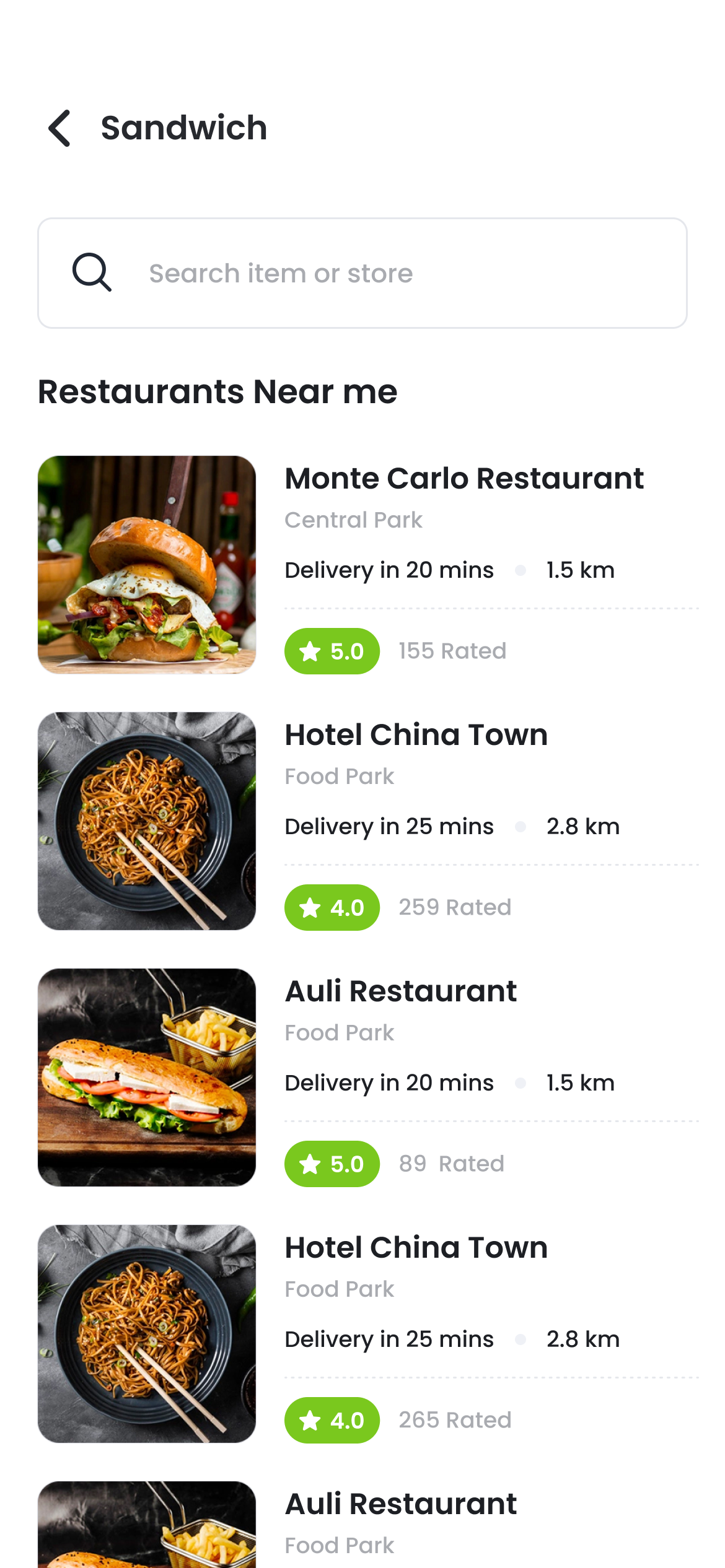The height and width of the screenshot is (1568, 725).
Task: Go back from the Sandwich page
Action: coord(60,128)
